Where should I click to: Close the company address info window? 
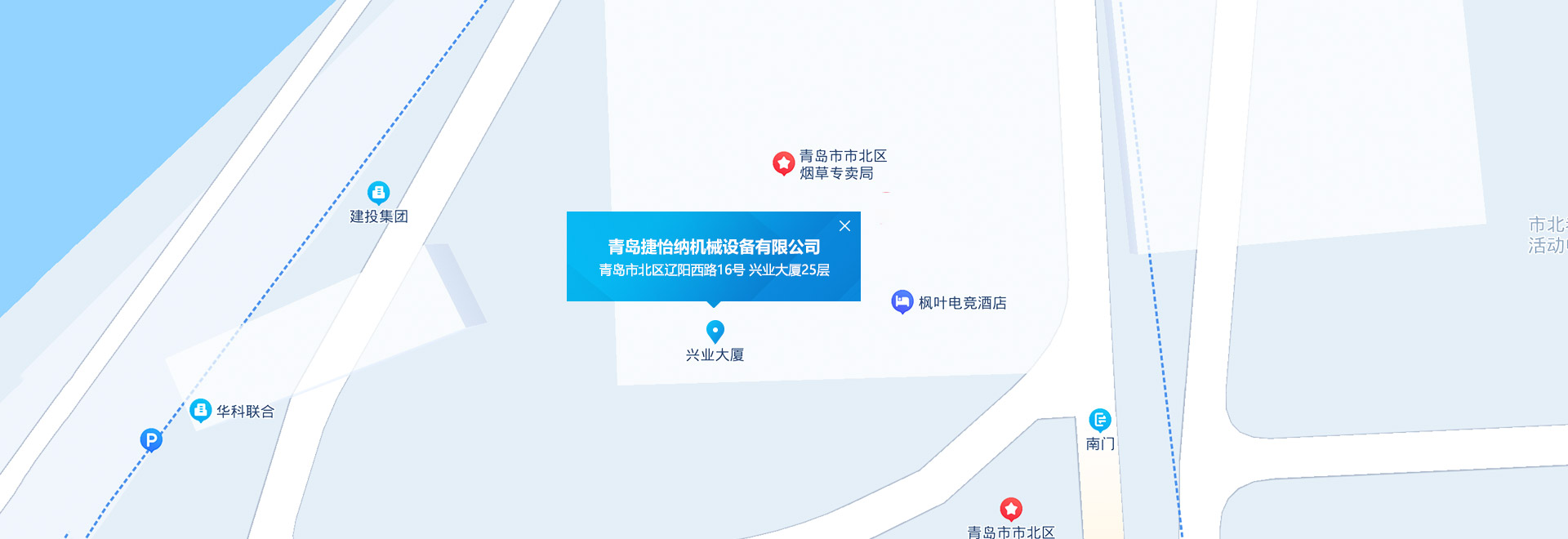(844, 226)
